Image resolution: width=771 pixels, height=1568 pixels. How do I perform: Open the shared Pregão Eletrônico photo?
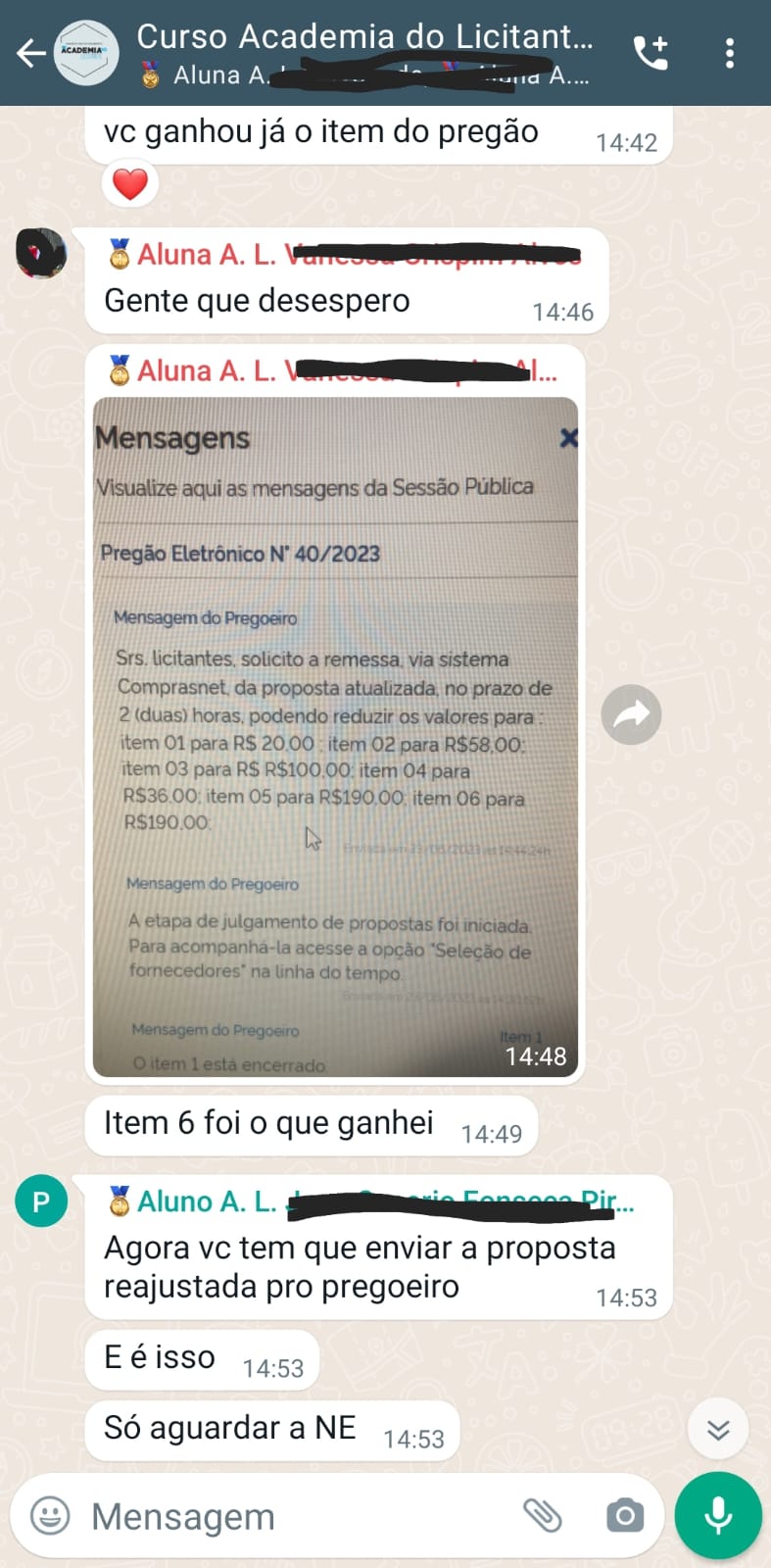click(335, 736)
